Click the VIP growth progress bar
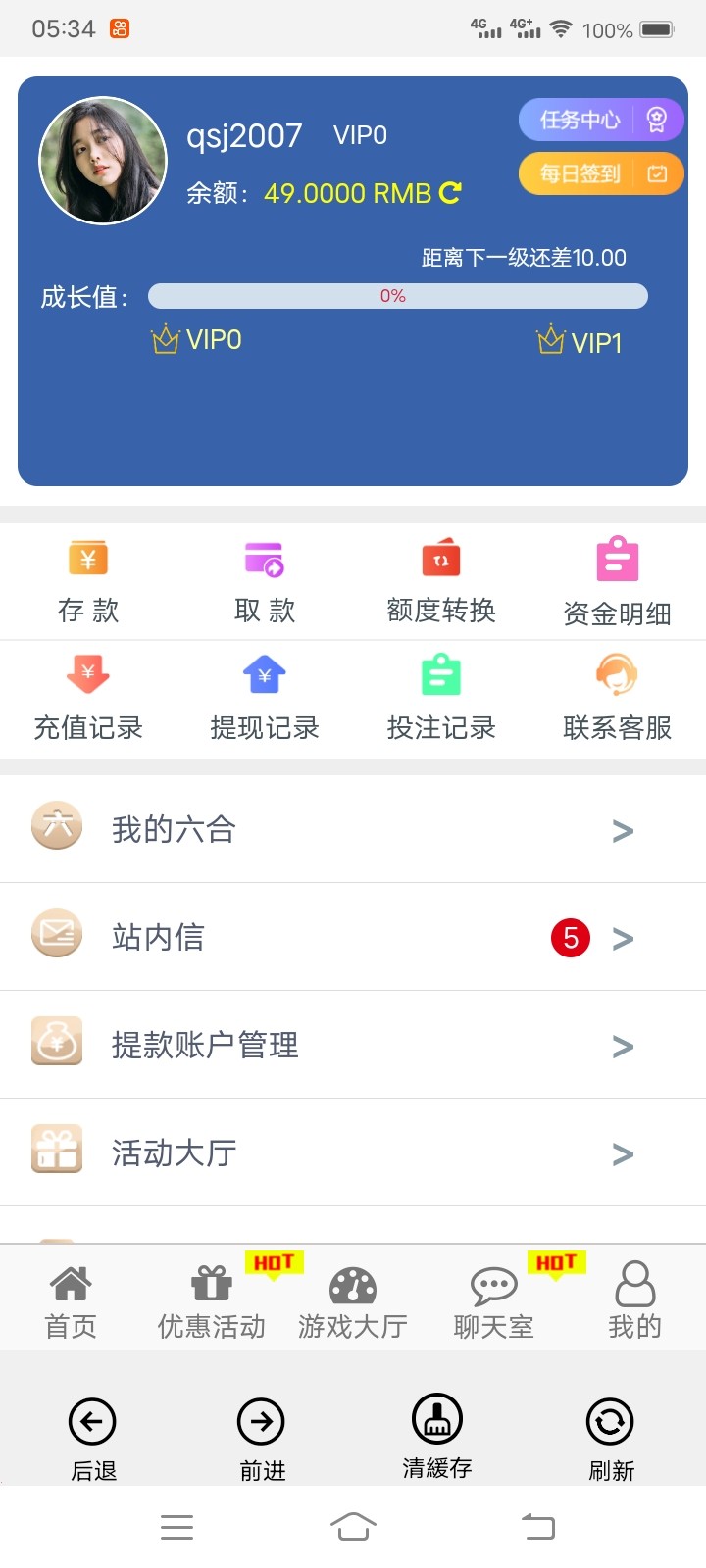 tap(397, 295)
